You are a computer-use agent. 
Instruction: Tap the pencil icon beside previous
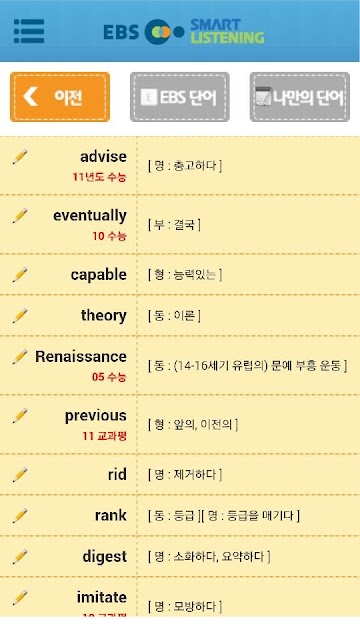pos(20,416)
